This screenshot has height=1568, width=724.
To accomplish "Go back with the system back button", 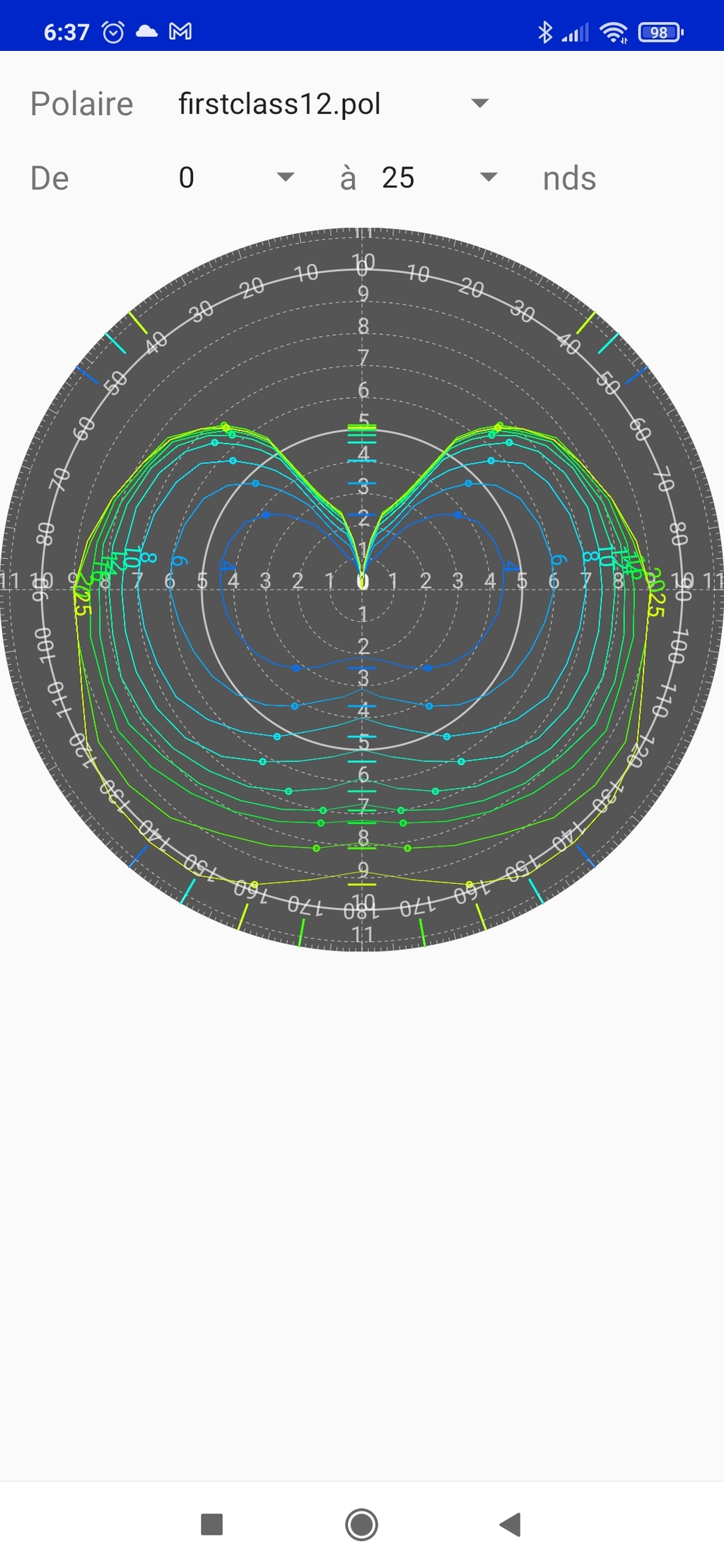I will [x=510, y=1524].
